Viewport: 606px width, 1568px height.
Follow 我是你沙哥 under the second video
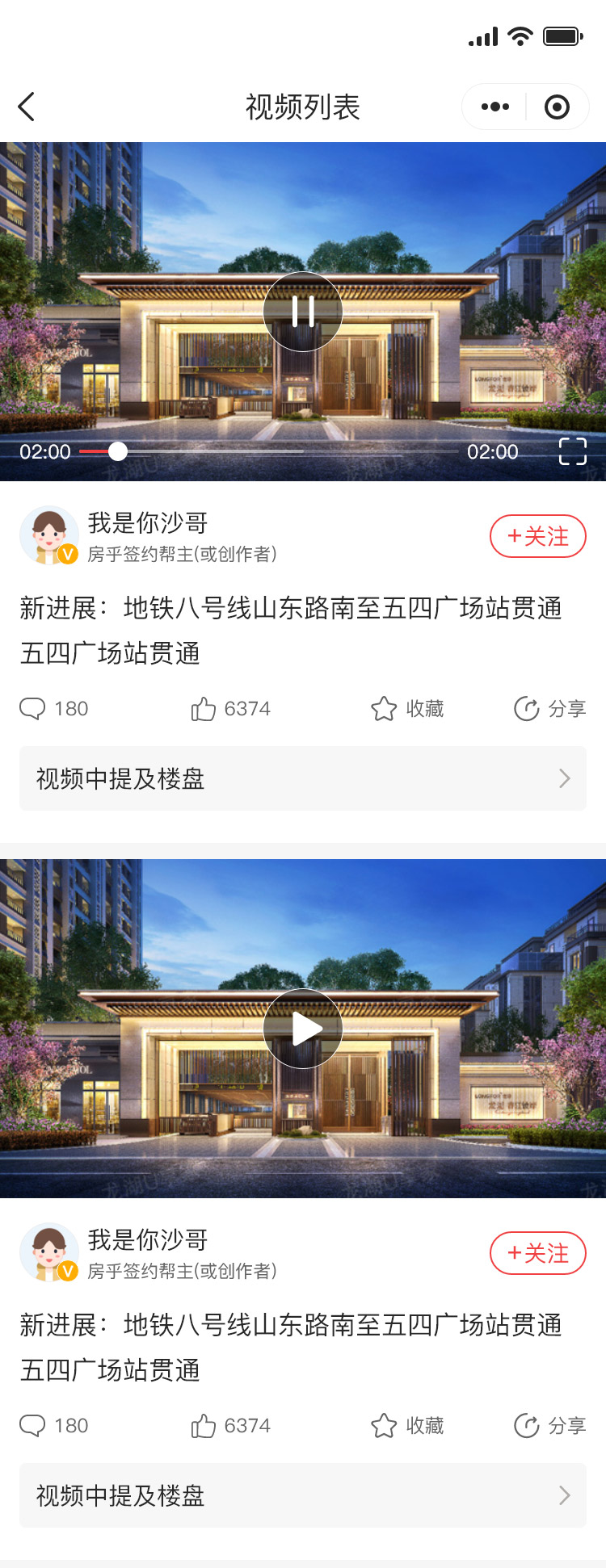537,1253
